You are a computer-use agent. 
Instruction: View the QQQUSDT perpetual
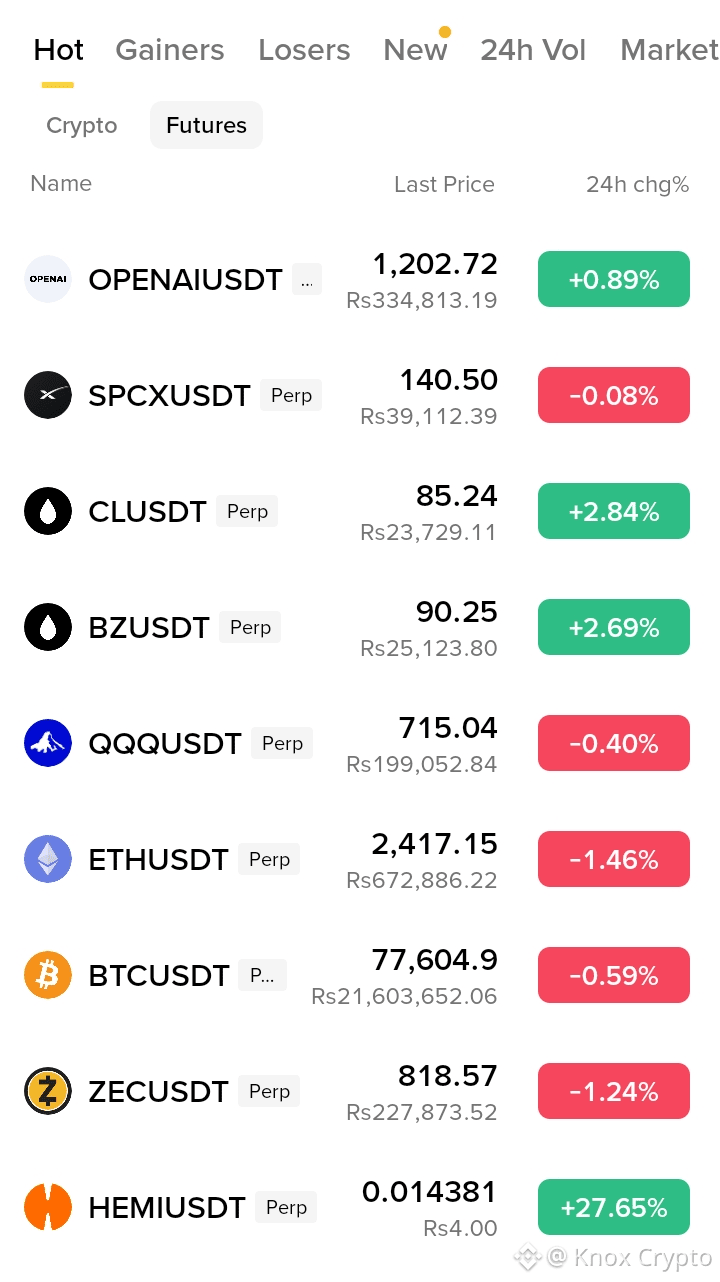click(360, 744)
